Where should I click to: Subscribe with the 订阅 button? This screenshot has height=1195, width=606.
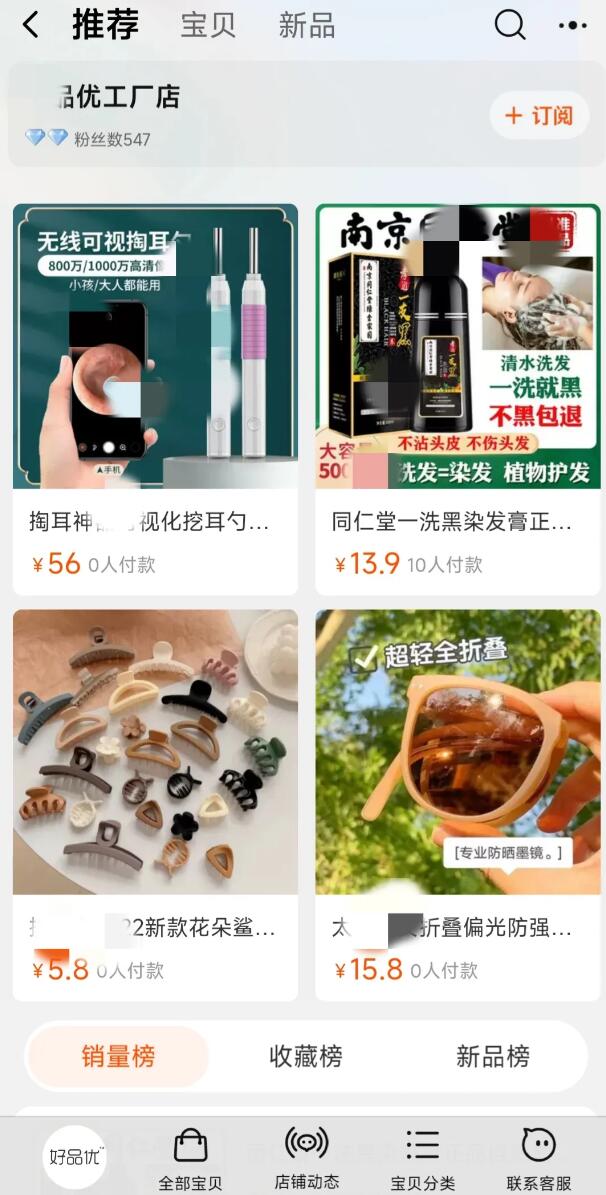538,116
